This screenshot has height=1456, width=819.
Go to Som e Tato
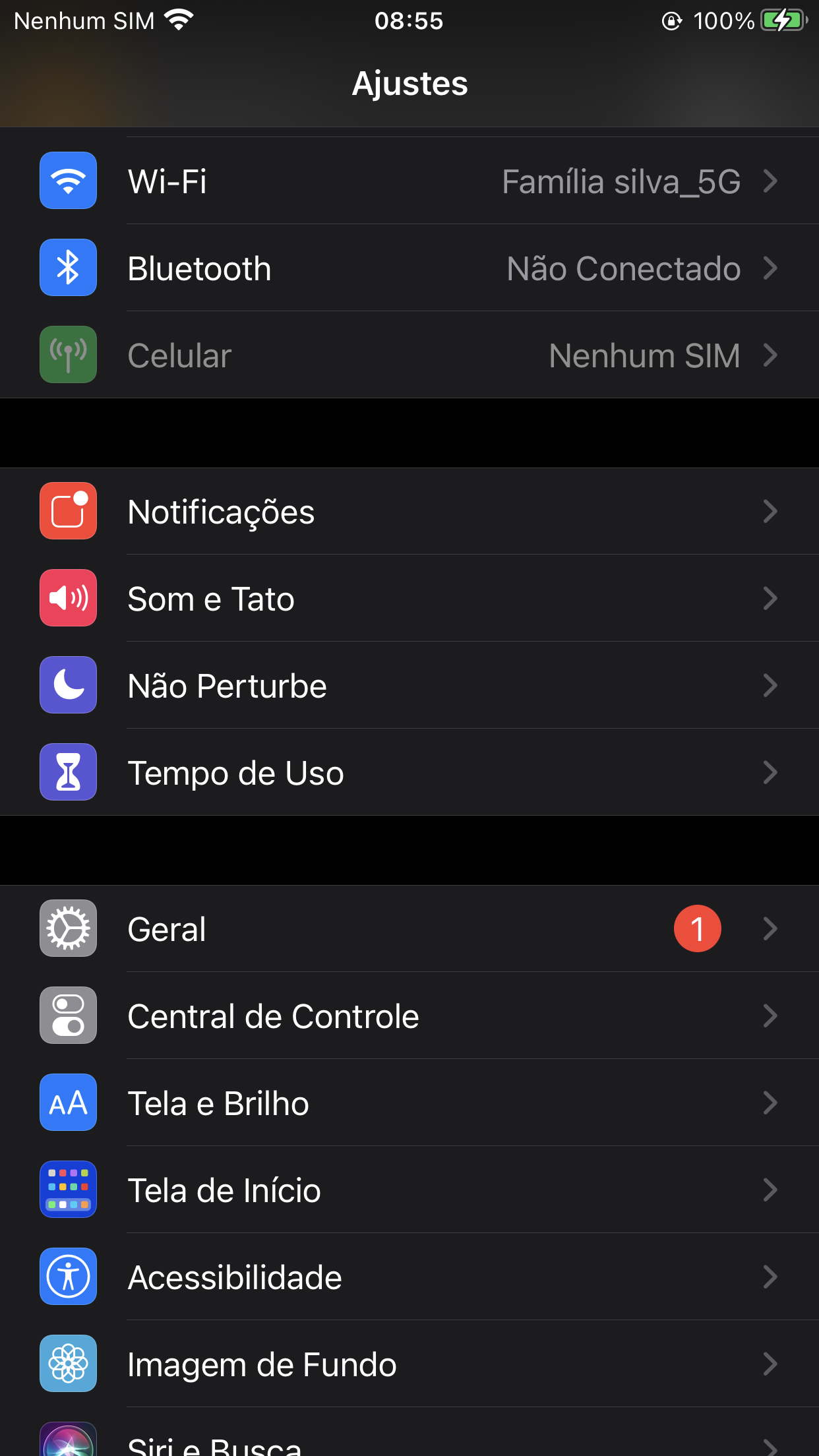[409, 599]
